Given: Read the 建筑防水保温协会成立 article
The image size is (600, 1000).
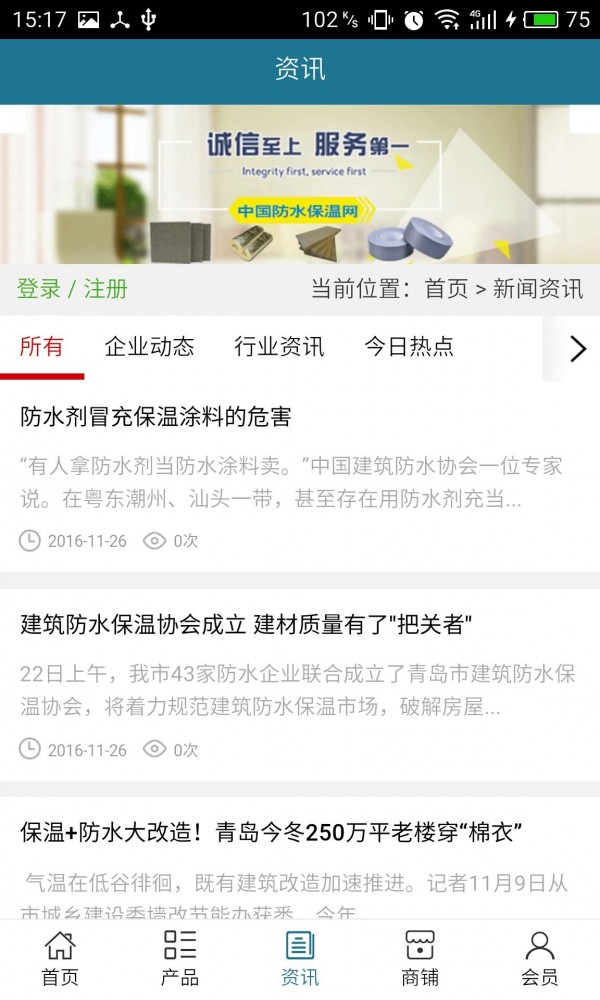Looking at the screenshot, I should click(x=246, y=625).
